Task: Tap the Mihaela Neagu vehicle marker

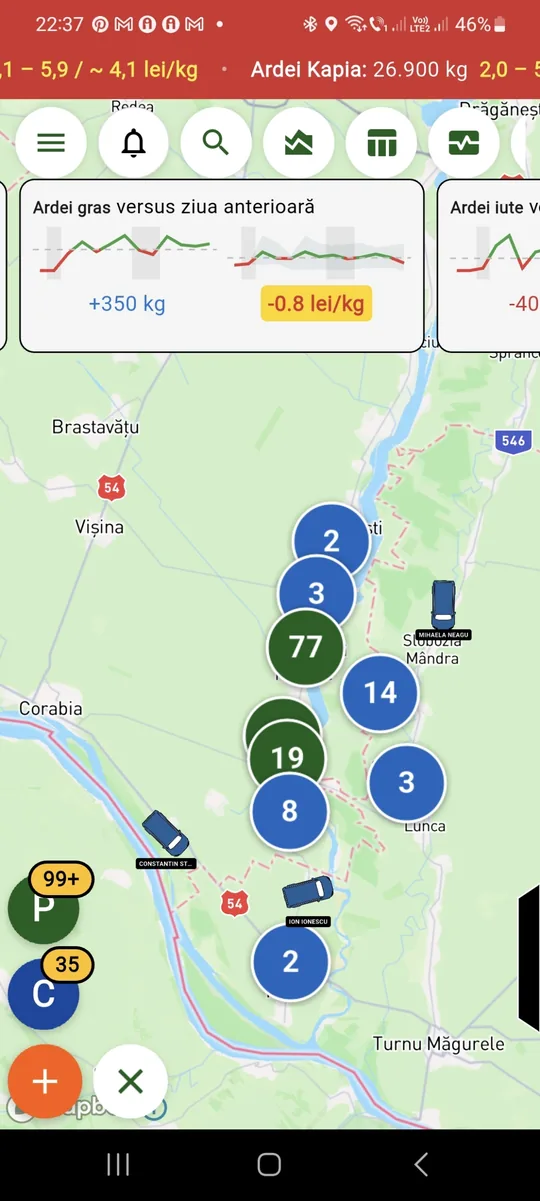Action: point(443,610)
